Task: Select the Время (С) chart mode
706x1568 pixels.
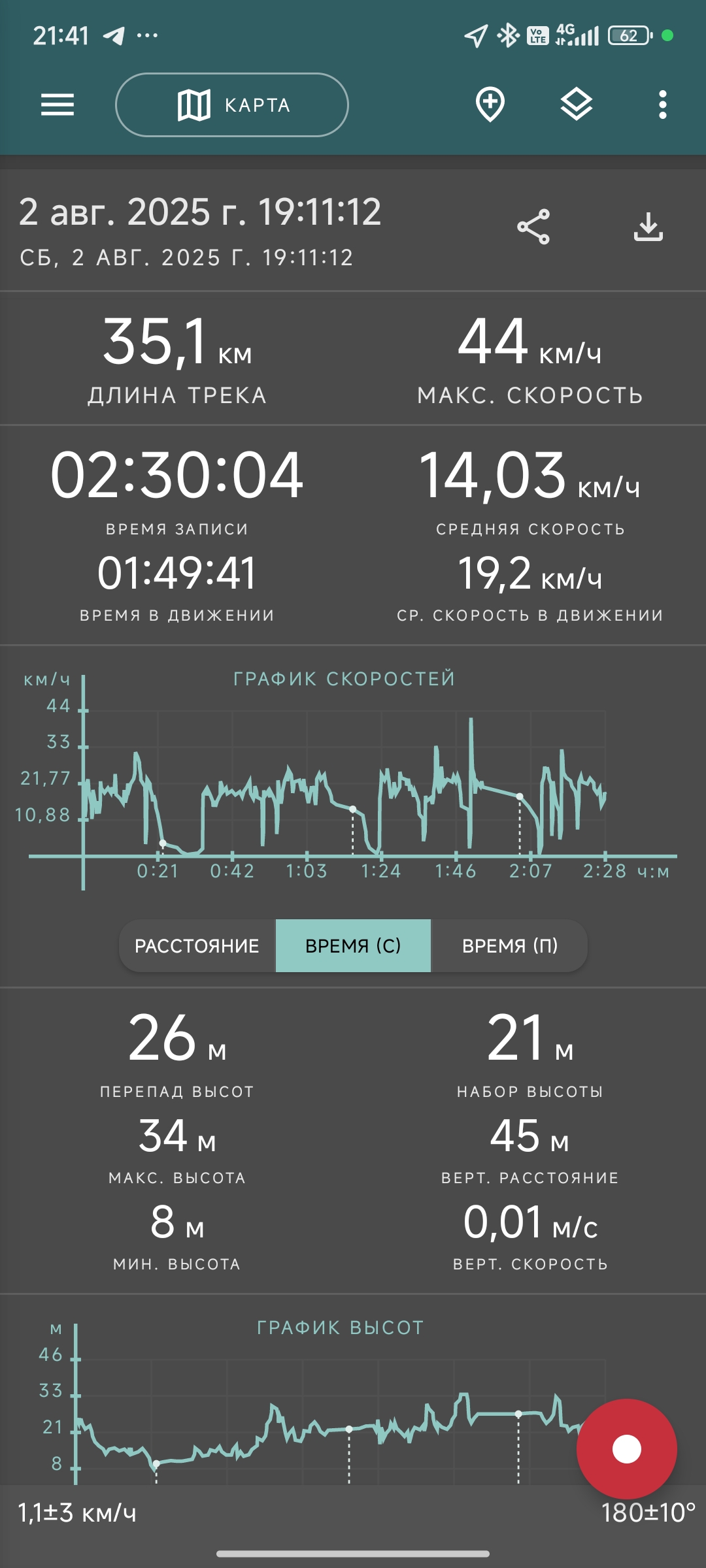Action: pyautogui.click(x=353, y=945)
